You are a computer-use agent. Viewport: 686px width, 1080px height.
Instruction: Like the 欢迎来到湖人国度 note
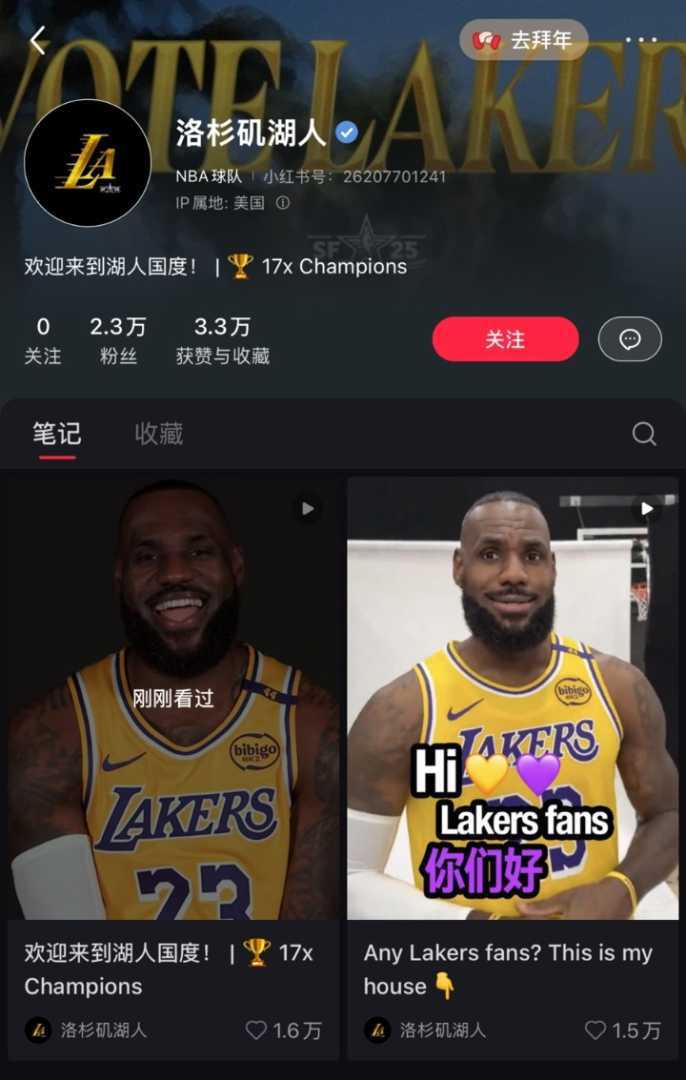[x=258, y=1030]
